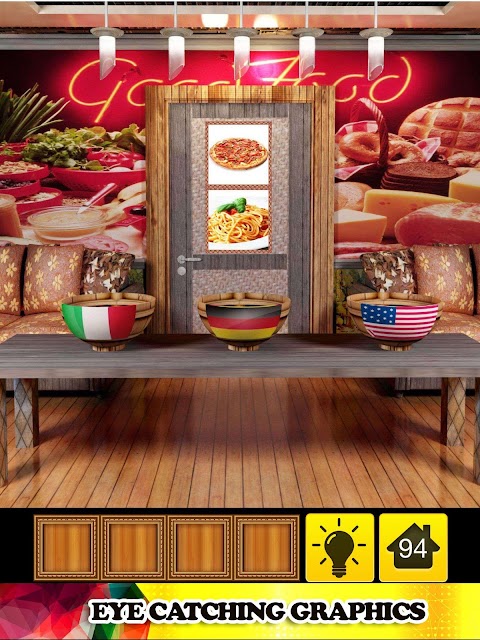Select the bowl with the American flag

pyautogui.click(x=394, y=321)
